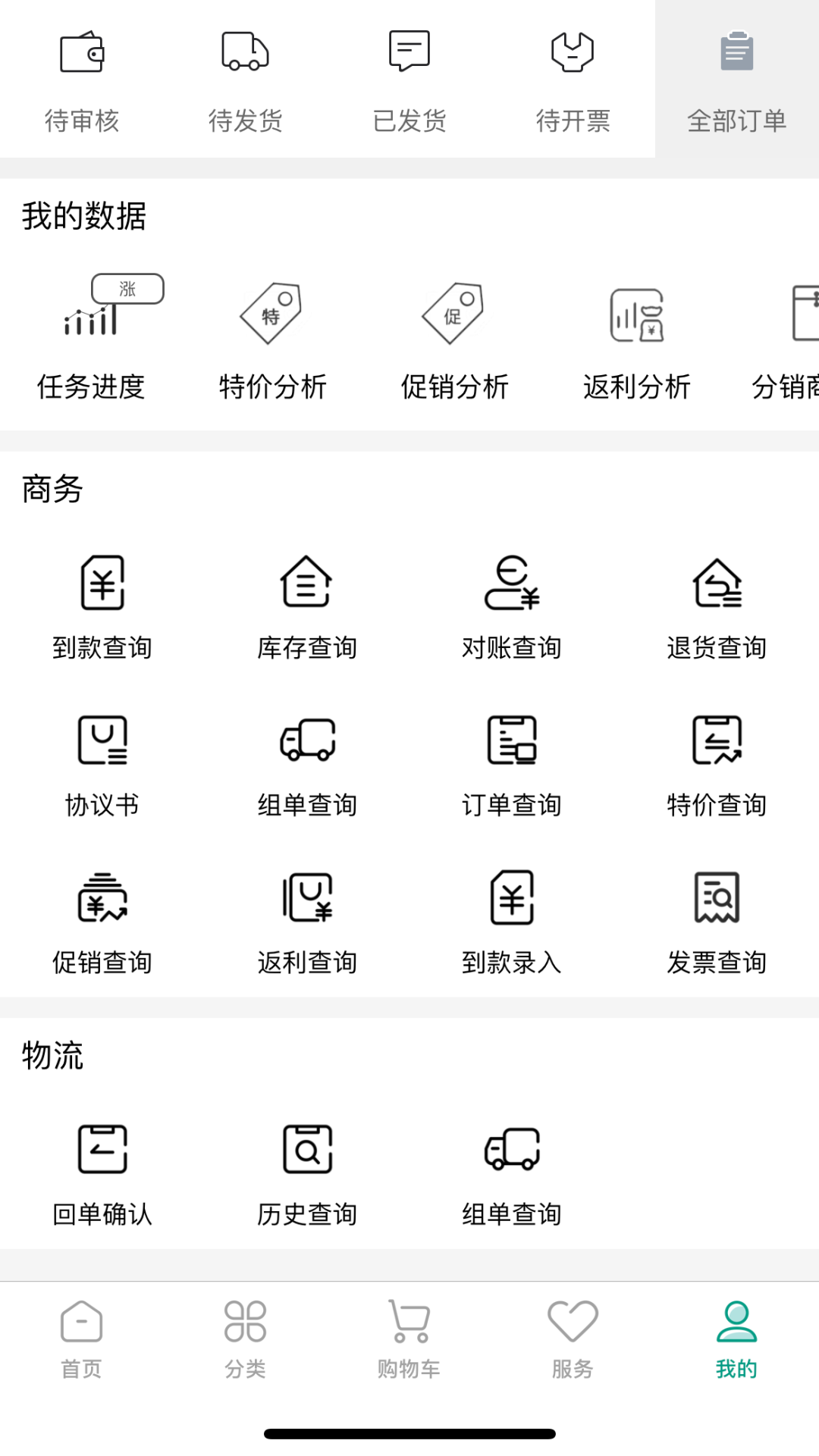View 待发货 orders awaiting shipment

[245, 80]
